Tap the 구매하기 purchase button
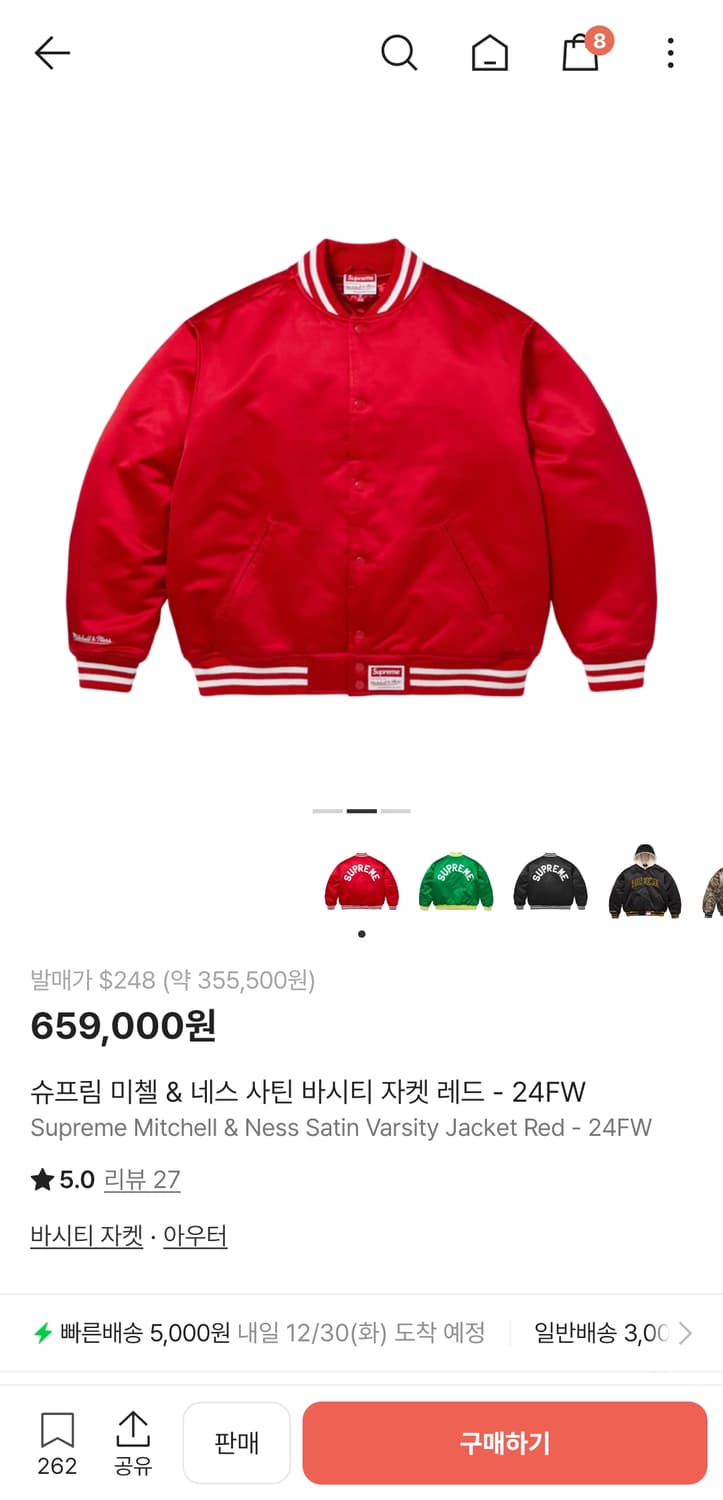 click(x=504, y=1441)
